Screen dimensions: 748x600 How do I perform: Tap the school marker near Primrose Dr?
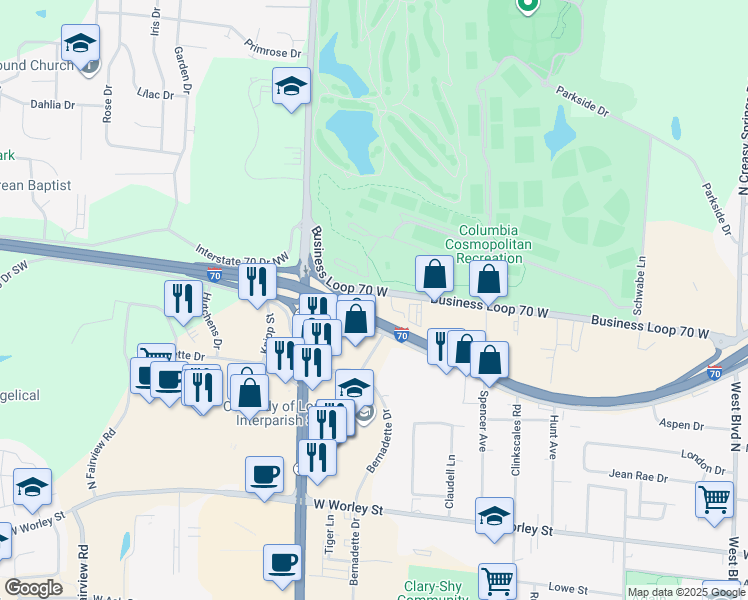291,85
